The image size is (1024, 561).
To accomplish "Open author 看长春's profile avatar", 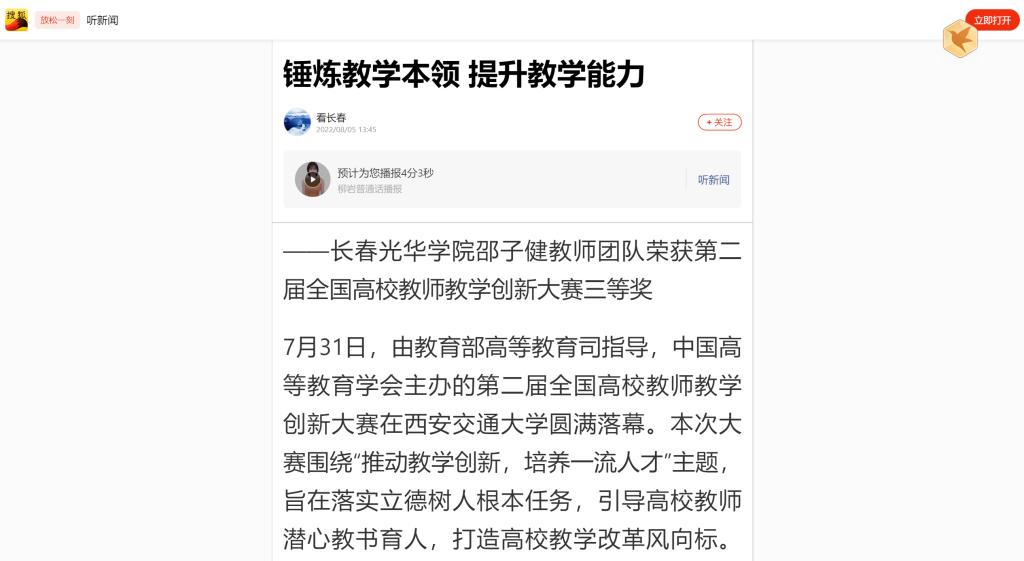I will [x=297, y=122].
